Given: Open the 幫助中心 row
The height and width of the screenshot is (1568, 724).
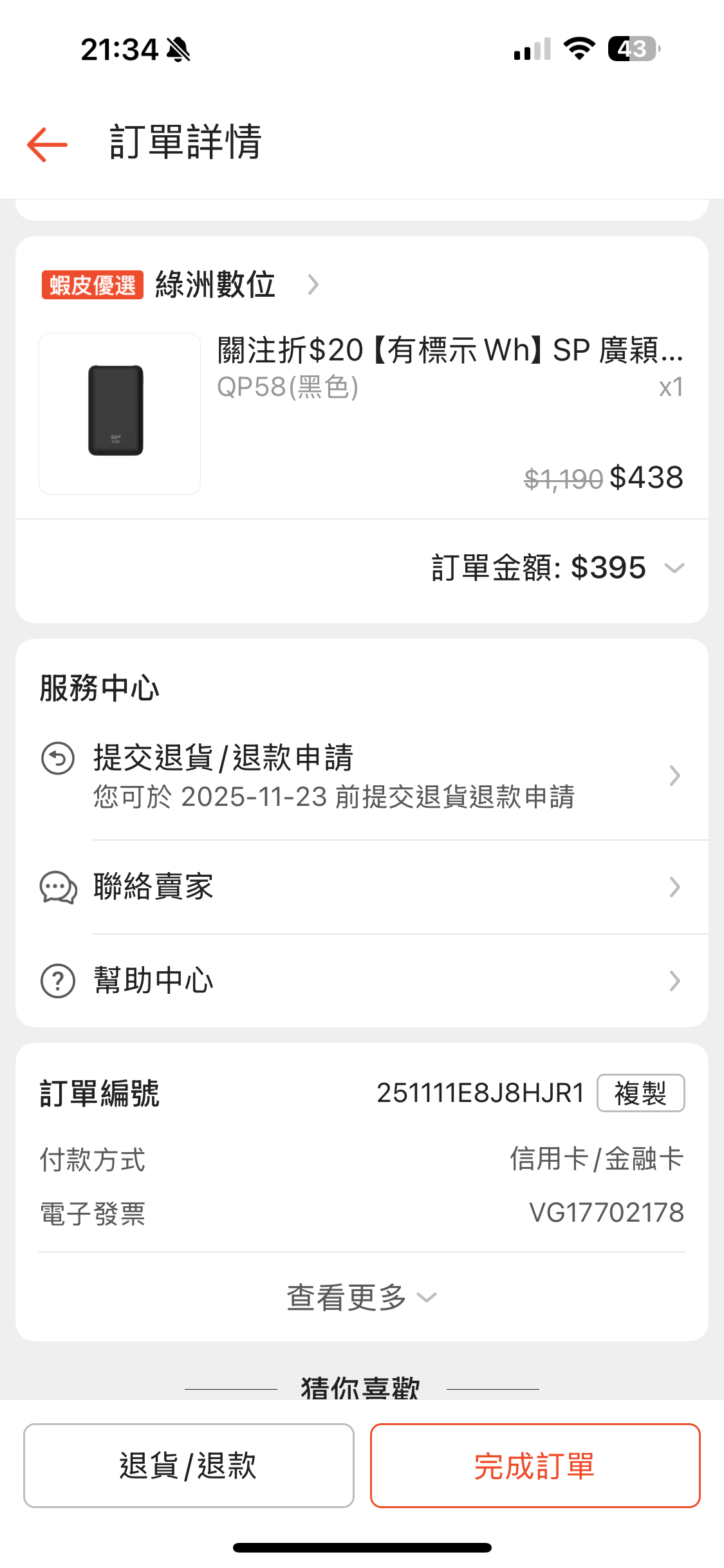Looking at the screenshot, I should click(360, 981).
